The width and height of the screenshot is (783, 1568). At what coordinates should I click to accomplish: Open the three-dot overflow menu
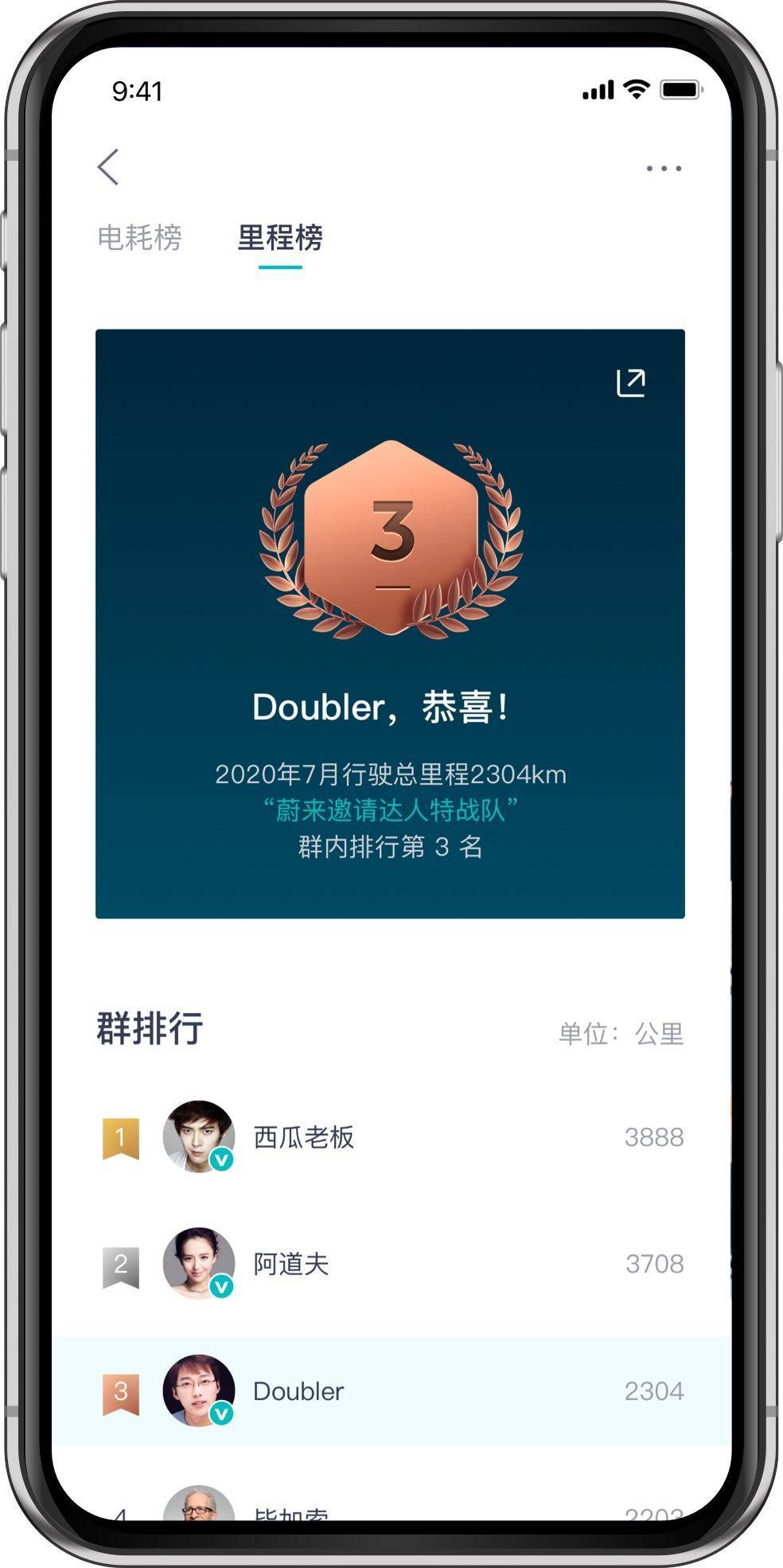[664, 168]
